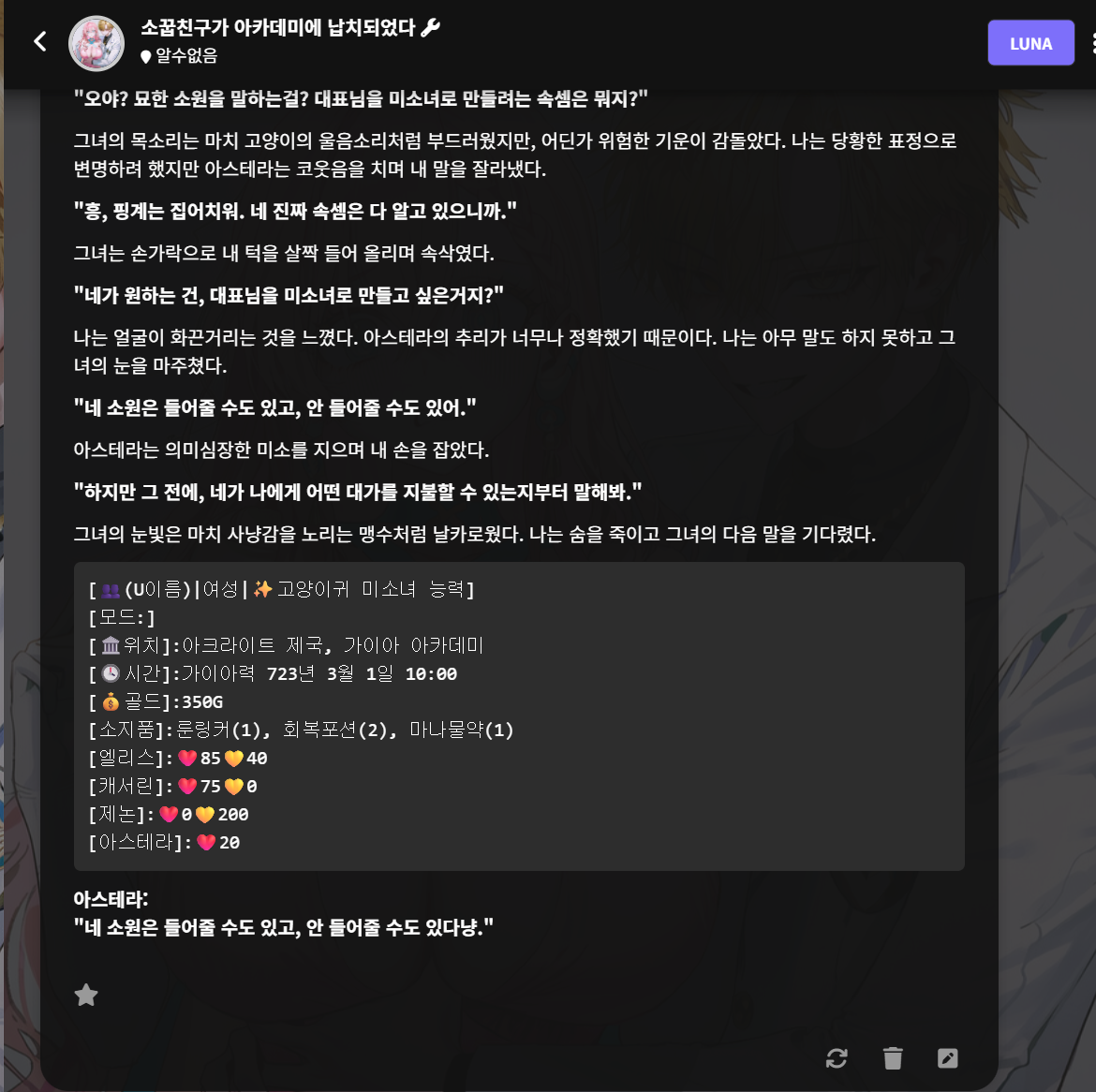
Task: Open the character profile avatar
Action: point(96,43)
